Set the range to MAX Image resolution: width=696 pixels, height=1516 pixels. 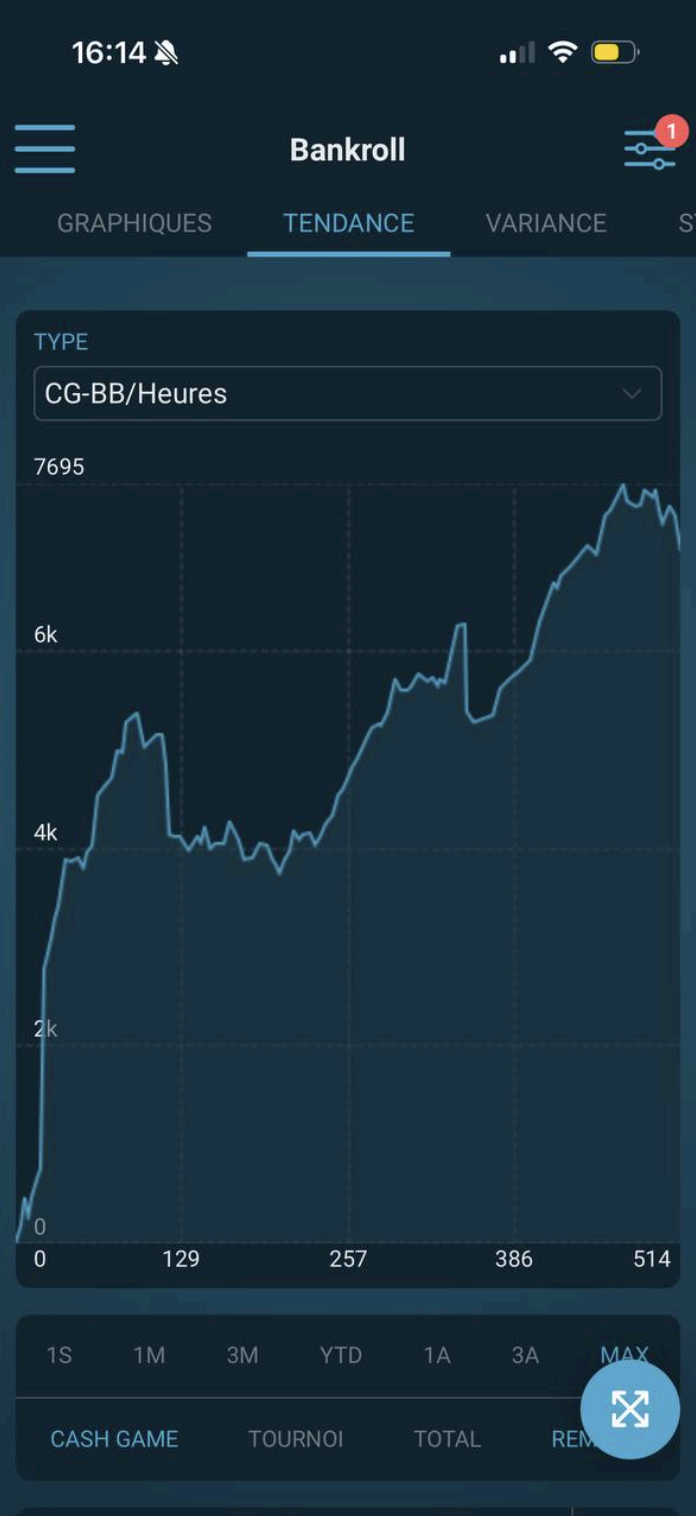click(x=624, y=1355)
